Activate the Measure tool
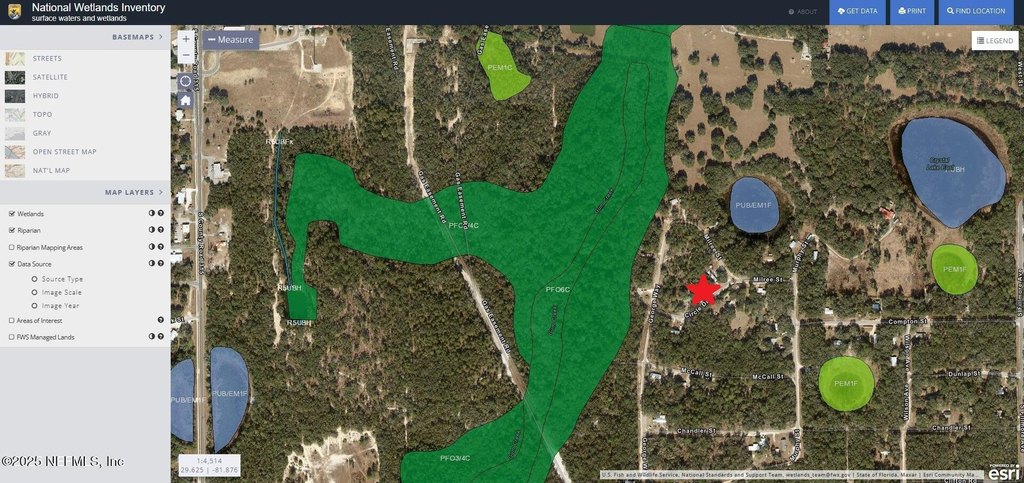Image resolution: width=1024 pixels, height=483 pixels. click(x=231, y=40)
